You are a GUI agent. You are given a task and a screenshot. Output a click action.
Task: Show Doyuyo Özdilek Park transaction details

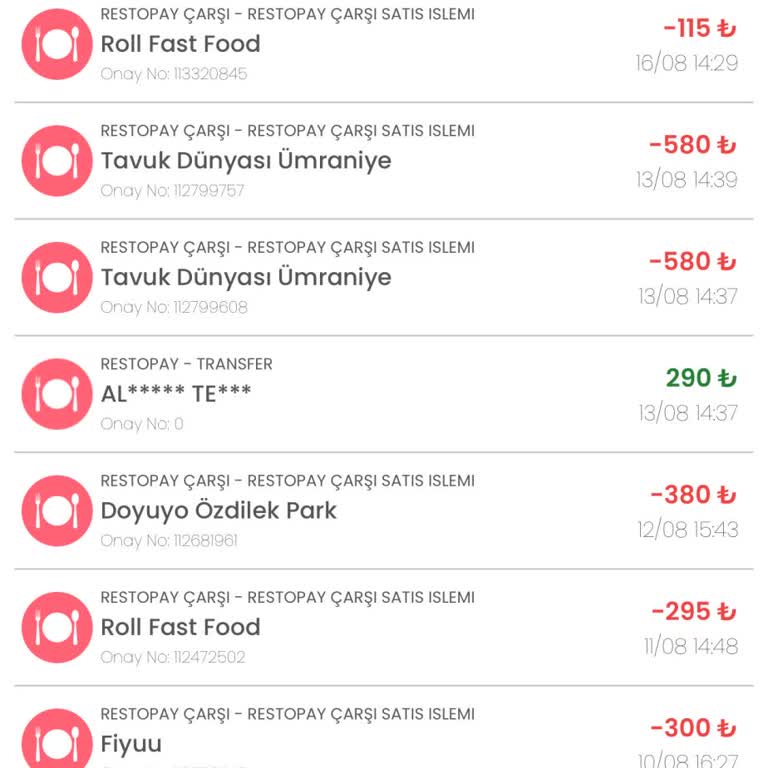[383, 511]
